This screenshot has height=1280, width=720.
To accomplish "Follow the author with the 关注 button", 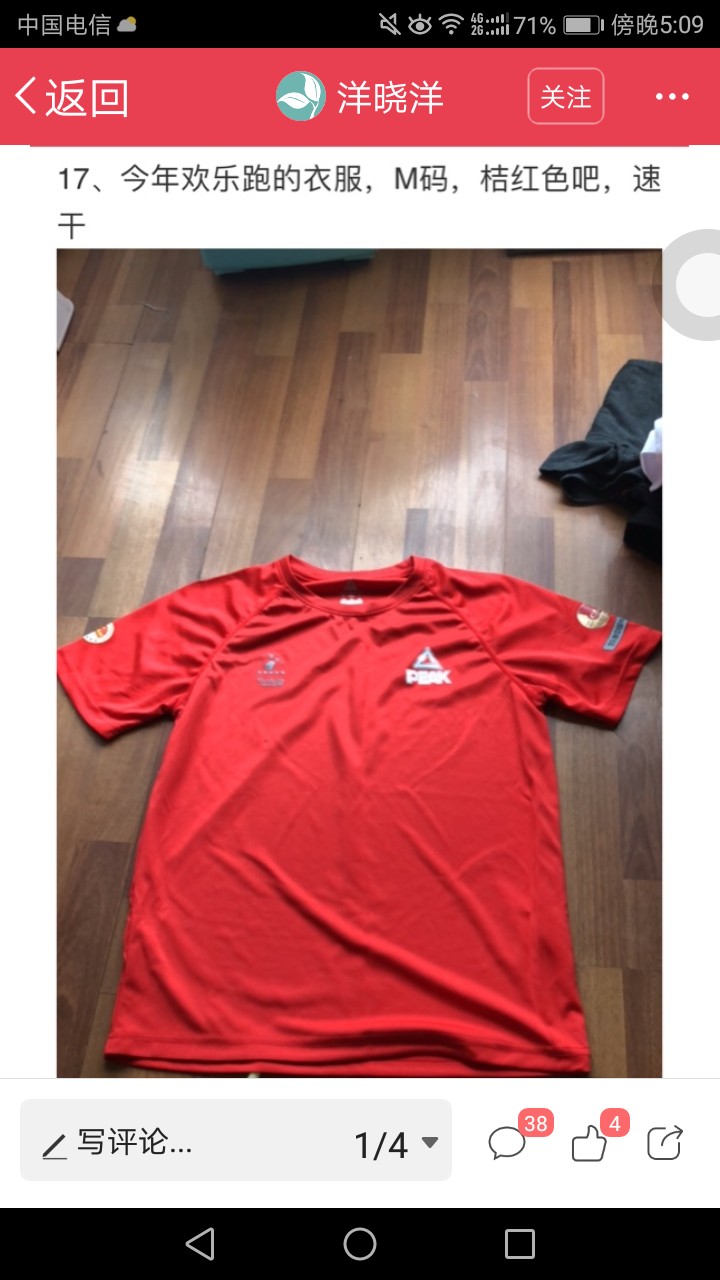I will point(566,97).
